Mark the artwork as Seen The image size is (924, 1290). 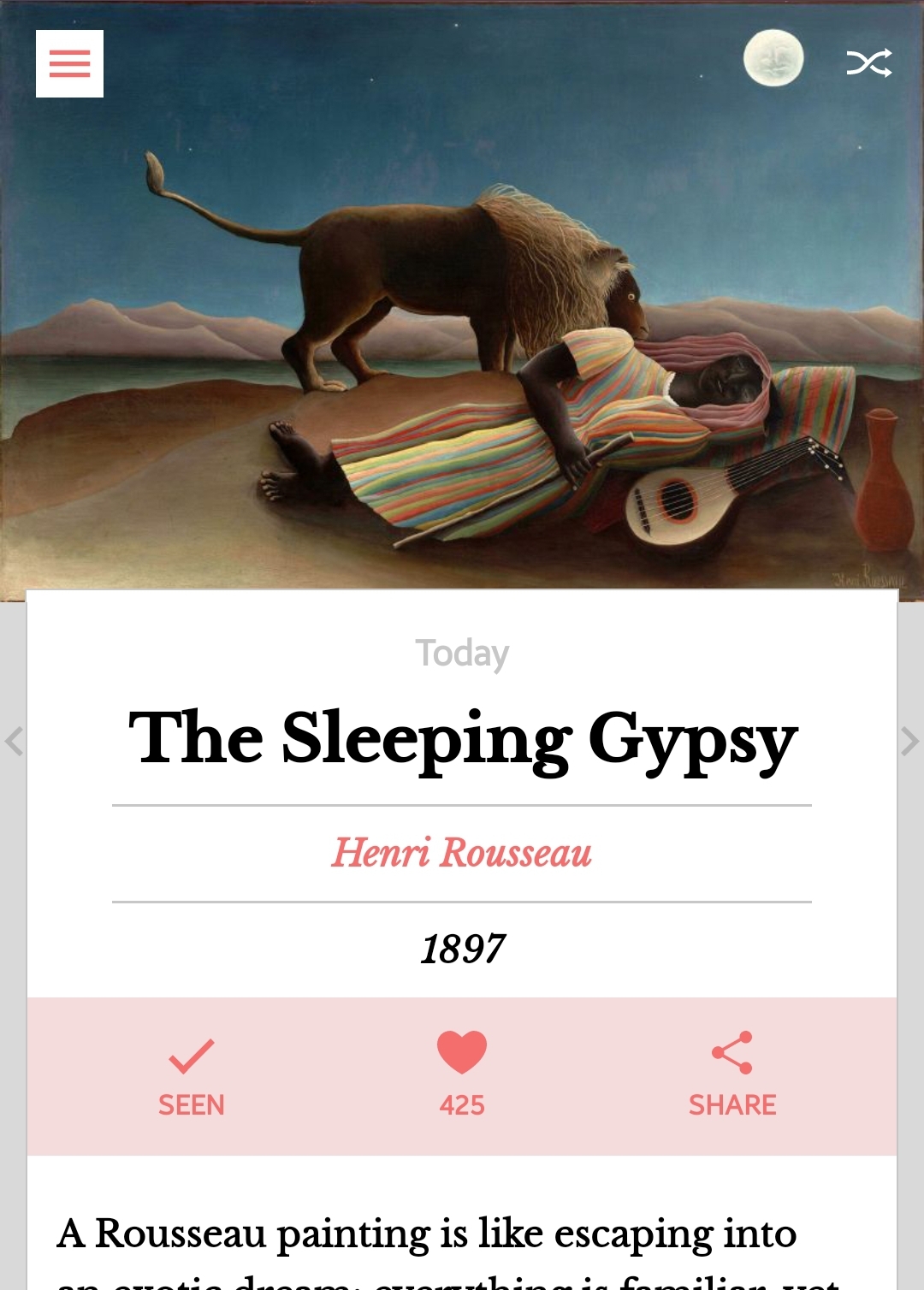[x=191, y=1075]
